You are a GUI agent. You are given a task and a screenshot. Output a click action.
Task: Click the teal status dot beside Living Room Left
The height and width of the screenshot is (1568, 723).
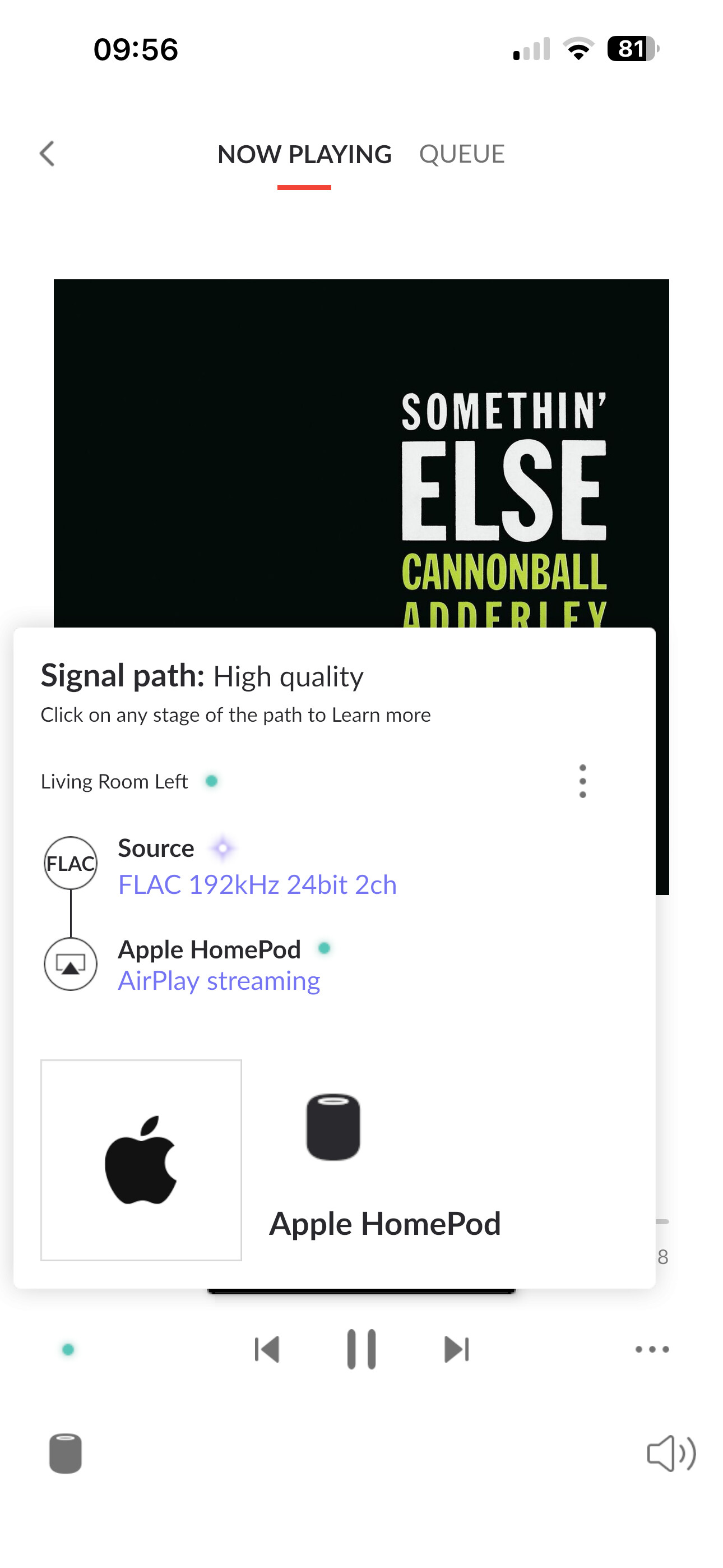click(x=211, y=780)
